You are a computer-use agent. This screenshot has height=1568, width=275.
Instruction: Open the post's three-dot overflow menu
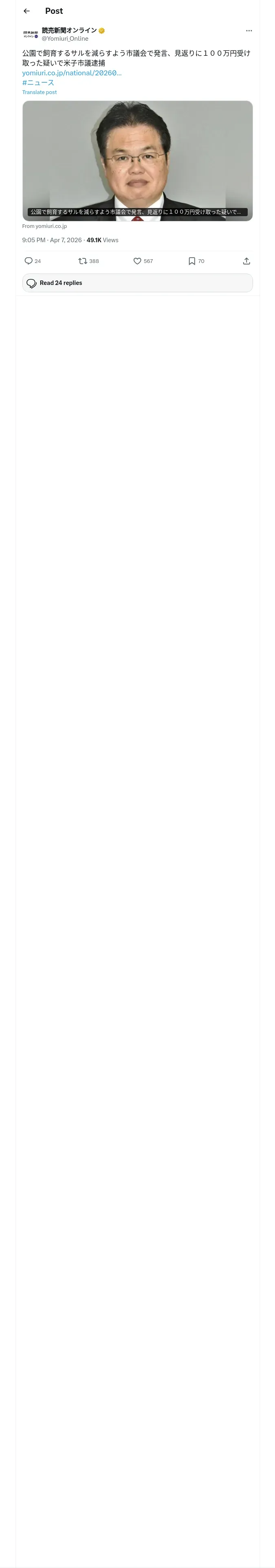[249, 31]
